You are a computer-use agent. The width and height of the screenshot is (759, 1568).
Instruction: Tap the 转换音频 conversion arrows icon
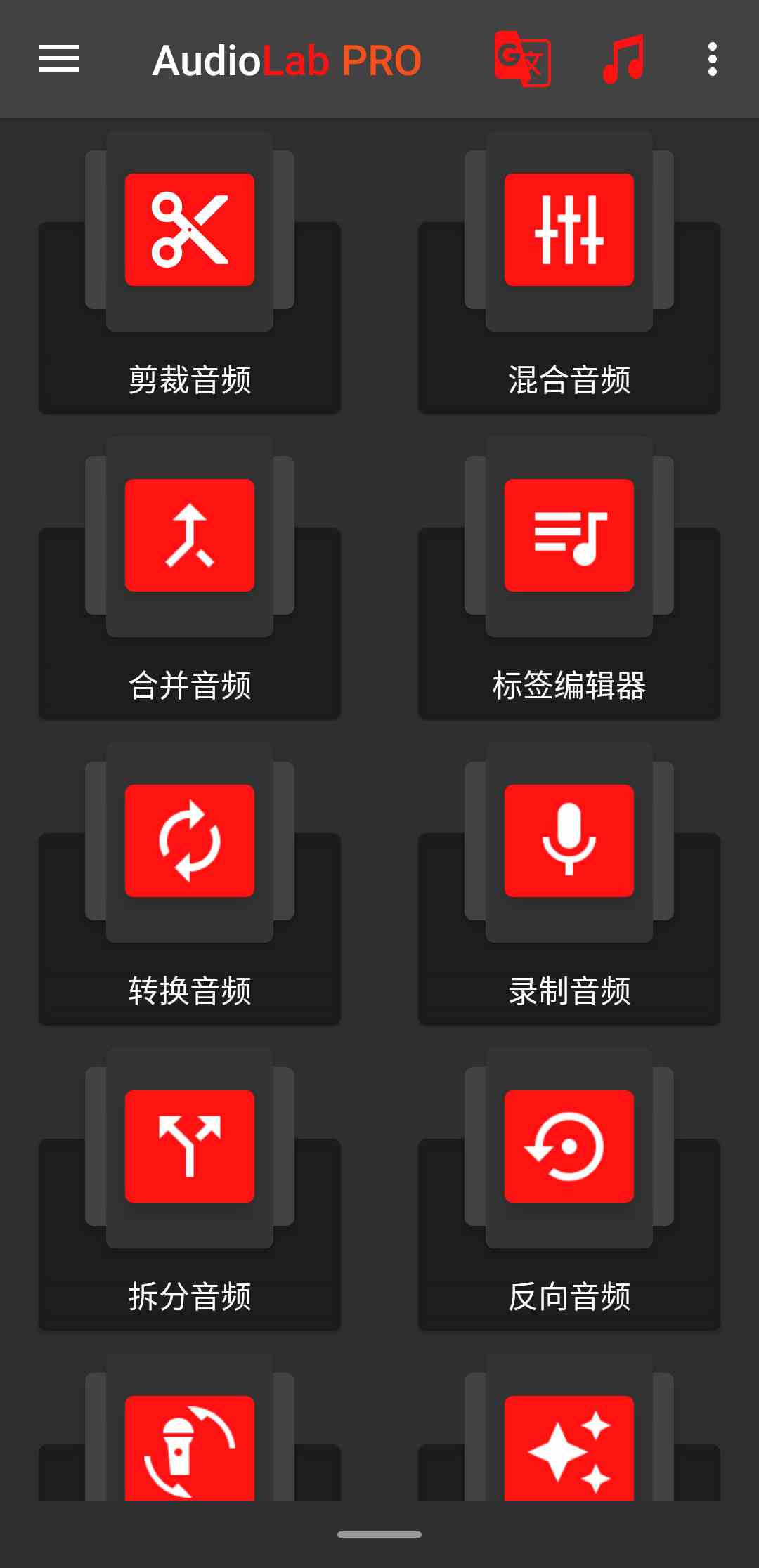pyautogui.click(x=190, y=841)
